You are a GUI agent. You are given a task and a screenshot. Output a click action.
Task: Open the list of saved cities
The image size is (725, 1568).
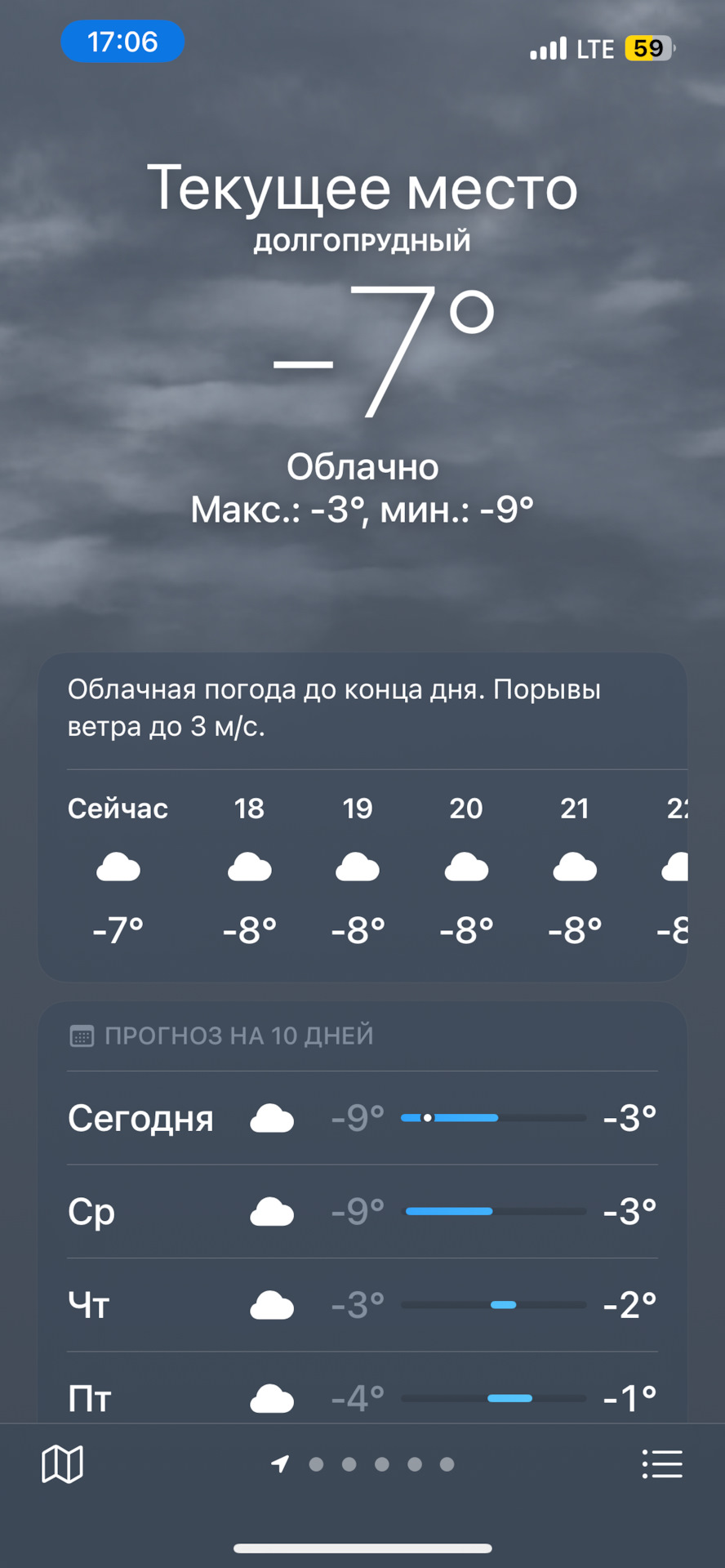[661, 1463]
